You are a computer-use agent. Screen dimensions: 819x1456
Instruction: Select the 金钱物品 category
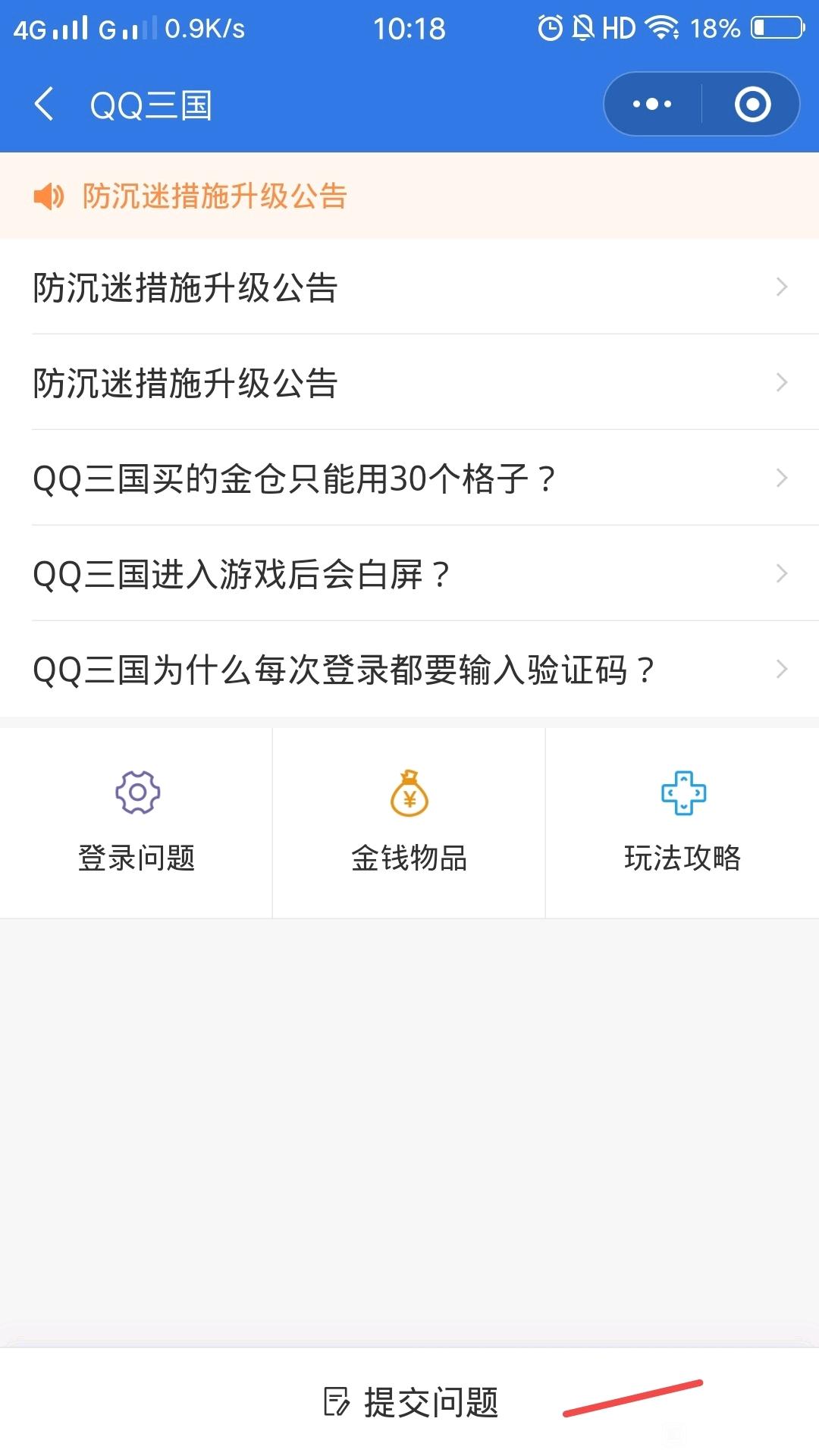point(409,823)
